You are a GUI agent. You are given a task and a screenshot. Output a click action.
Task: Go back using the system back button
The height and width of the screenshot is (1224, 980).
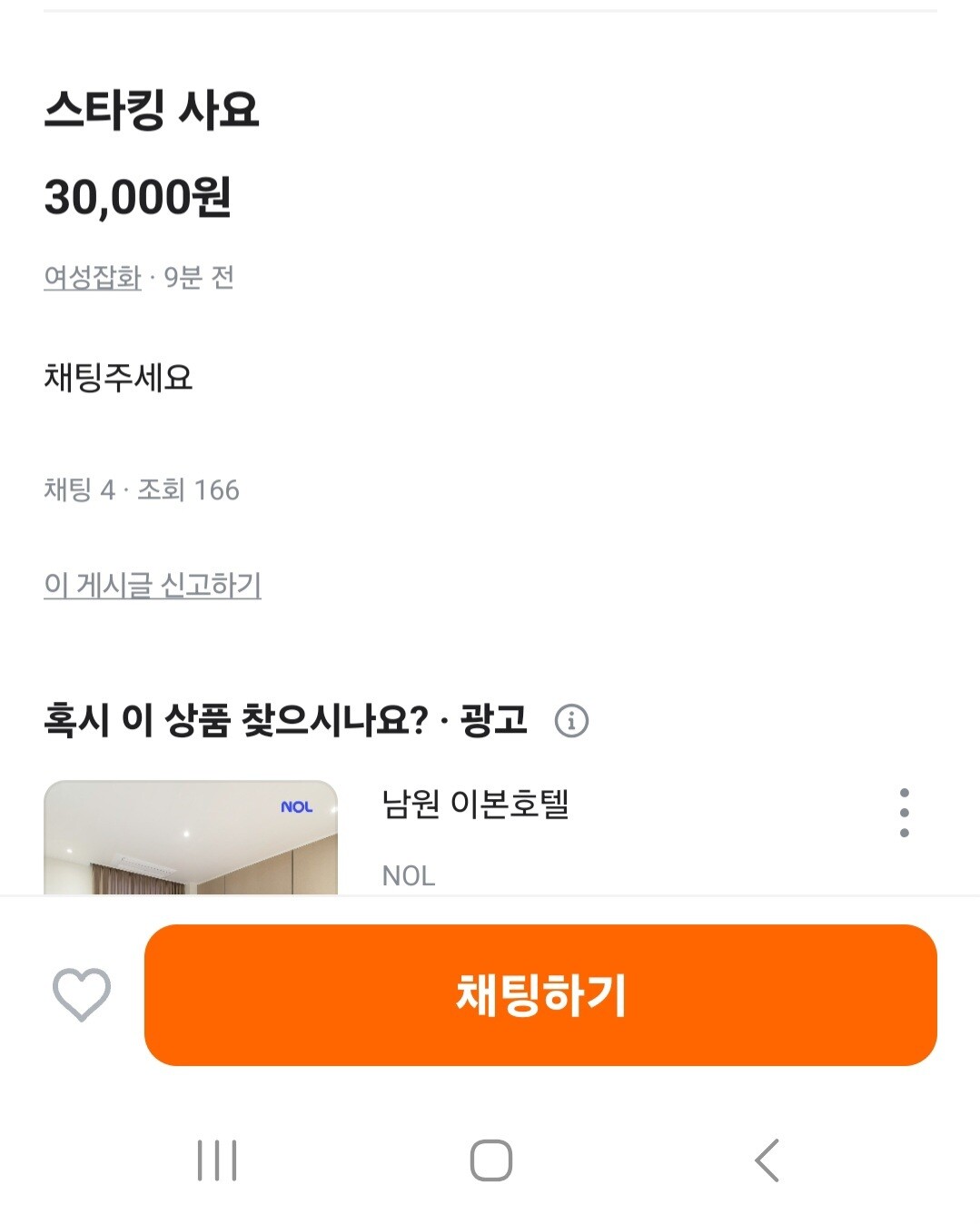click(767, 1160)
